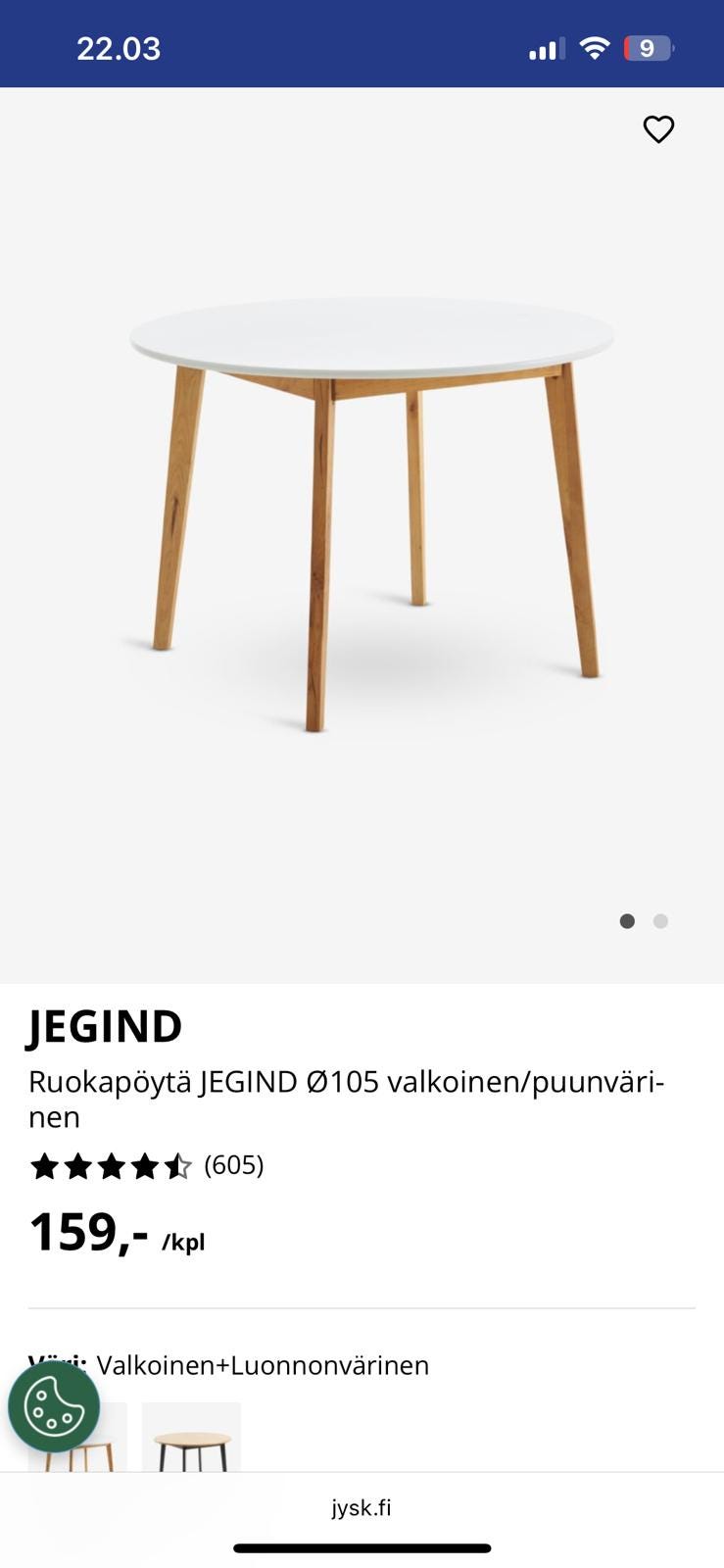This screenshot has height=1568, width=724.
Task: Add JEGIND table to favorites with heart
Action: click(658, 129)
